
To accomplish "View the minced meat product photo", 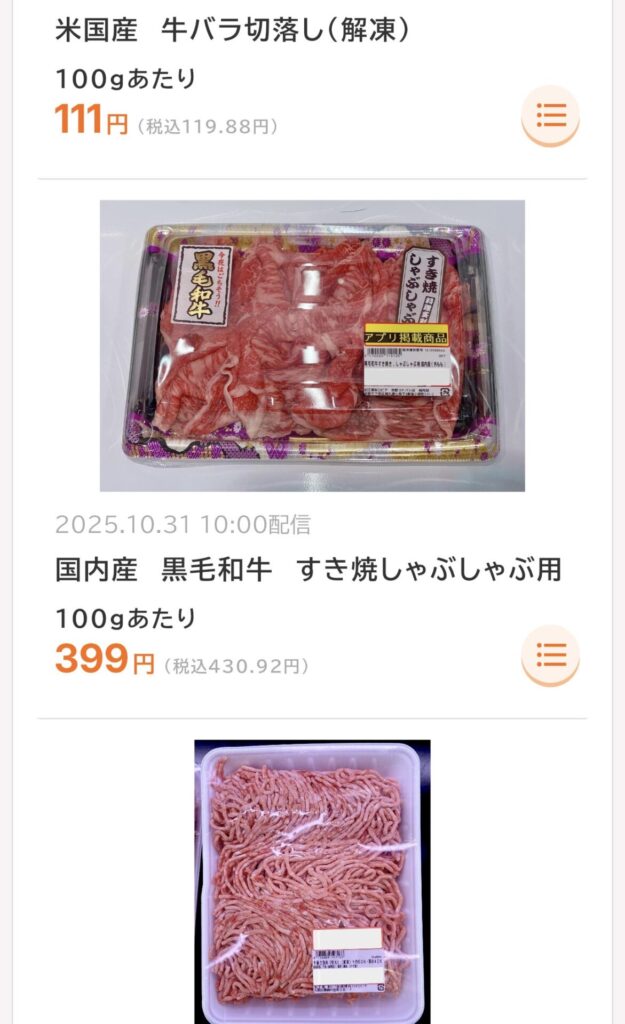I will click(312, 881).
